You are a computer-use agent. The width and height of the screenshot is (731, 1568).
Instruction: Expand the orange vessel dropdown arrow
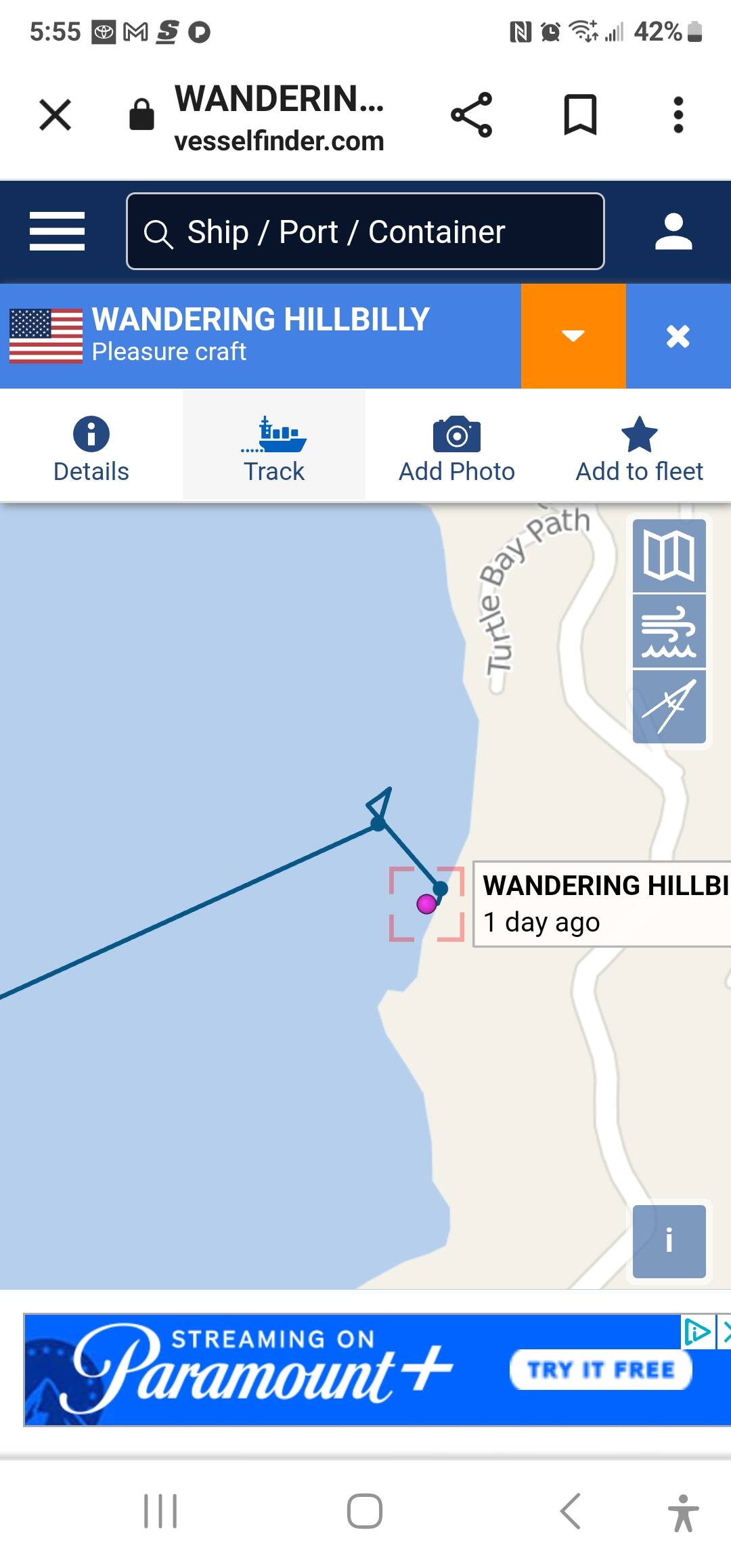[573, 336]
